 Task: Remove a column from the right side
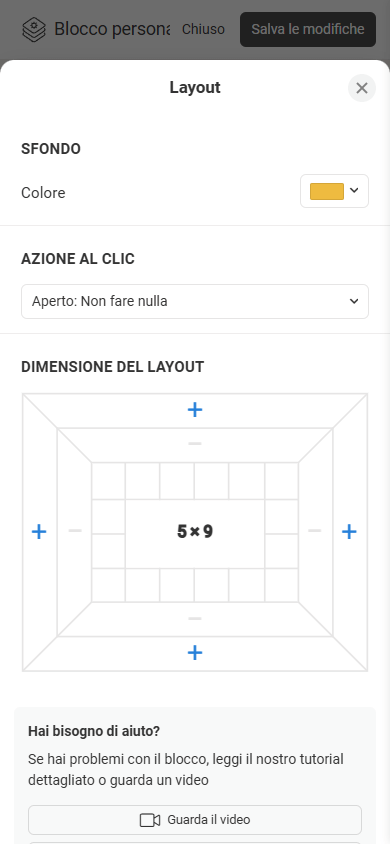pos(314,531)
